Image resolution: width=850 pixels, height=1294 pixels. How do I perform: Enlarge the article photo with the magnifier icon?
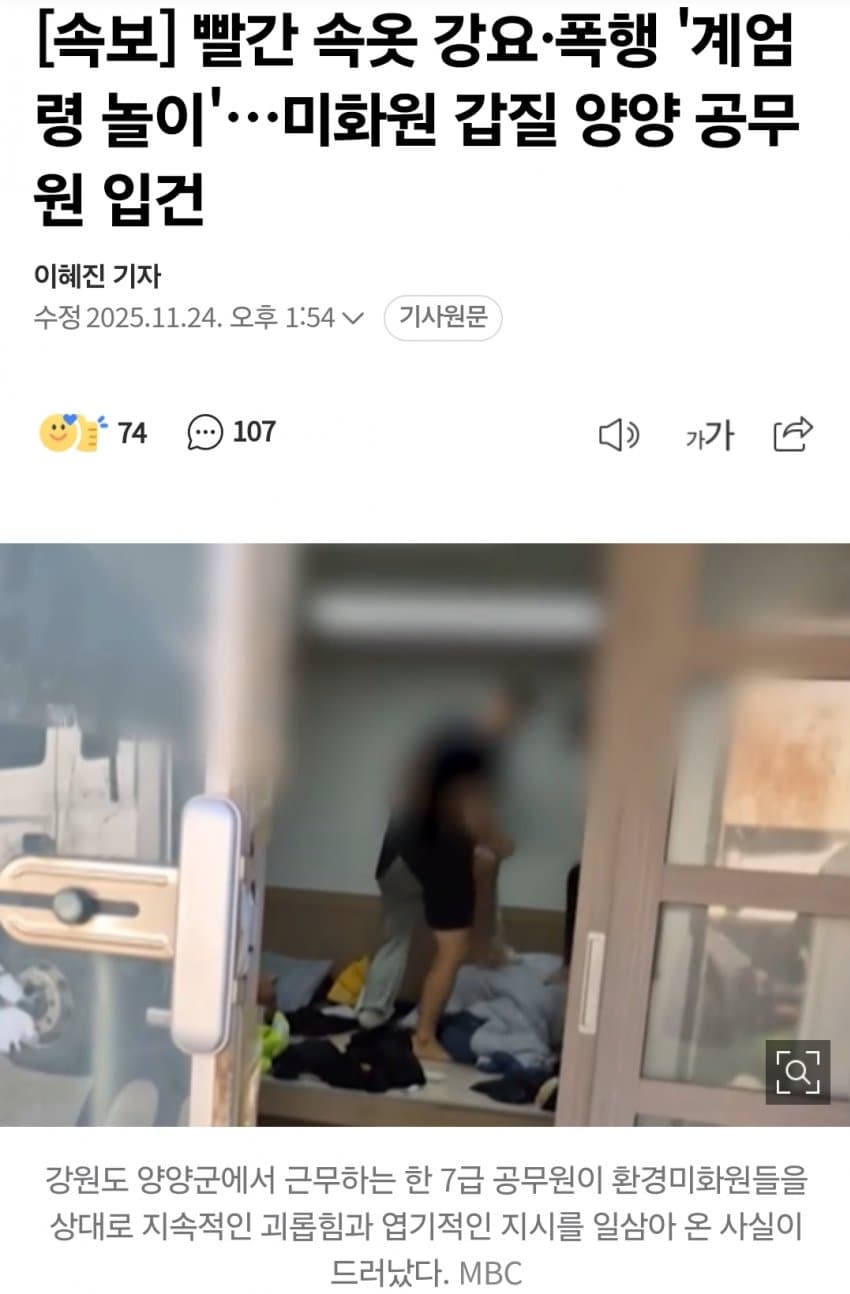[x=797, y=1072]
